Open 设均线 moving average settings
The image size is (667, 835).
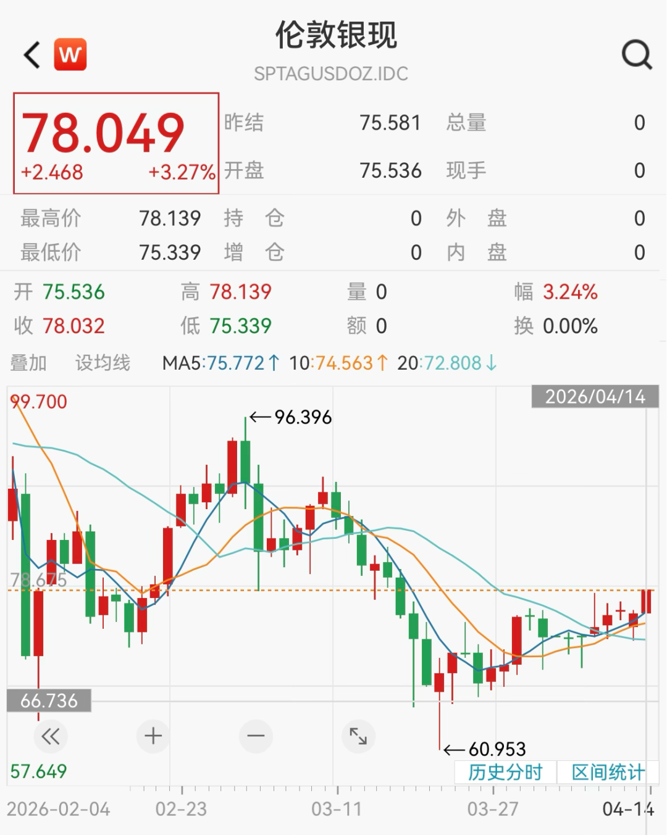pos(103,363)
